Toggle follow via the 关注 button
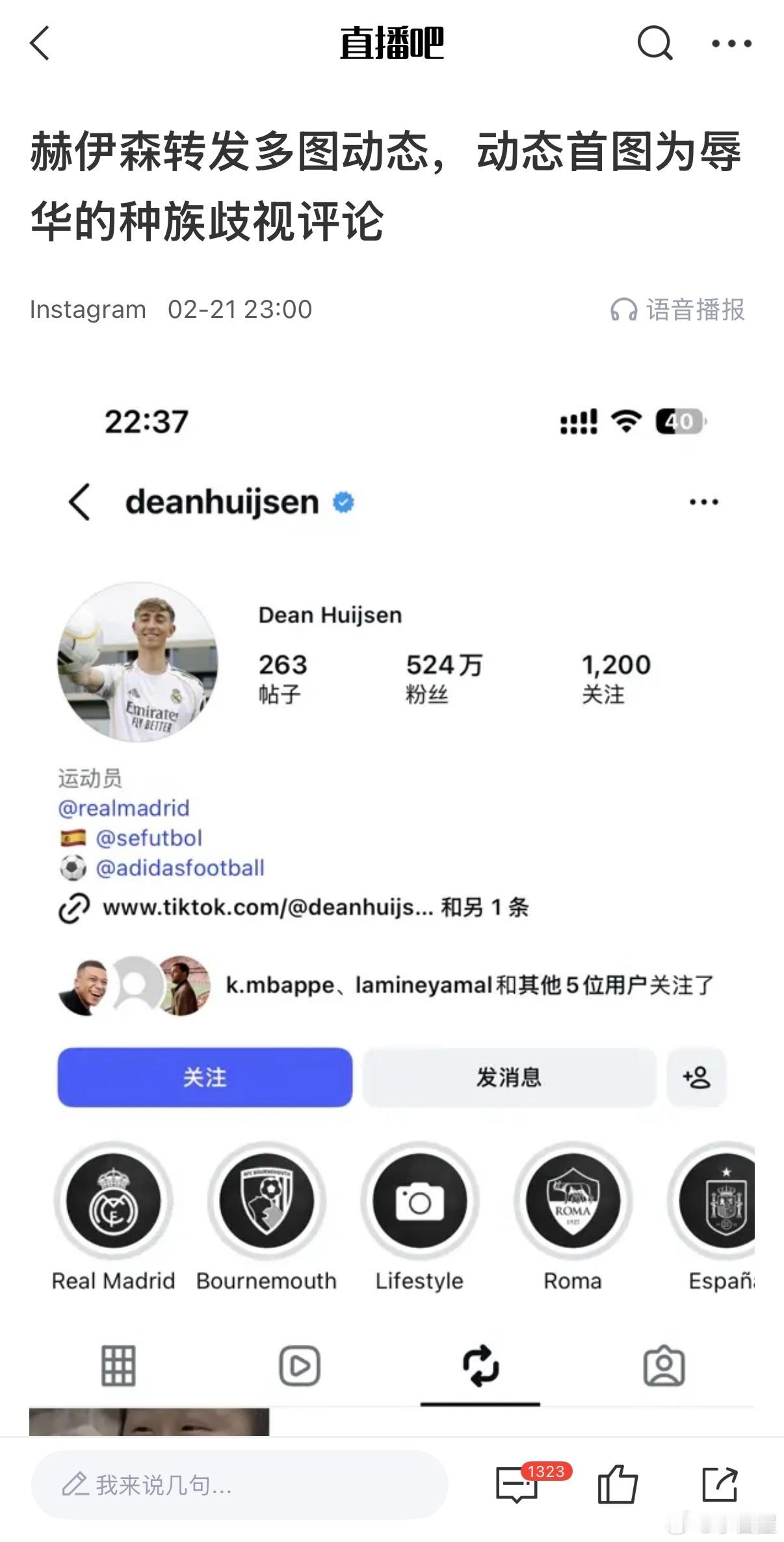This screenshot has width=784, height=1542. [204, 1078]
